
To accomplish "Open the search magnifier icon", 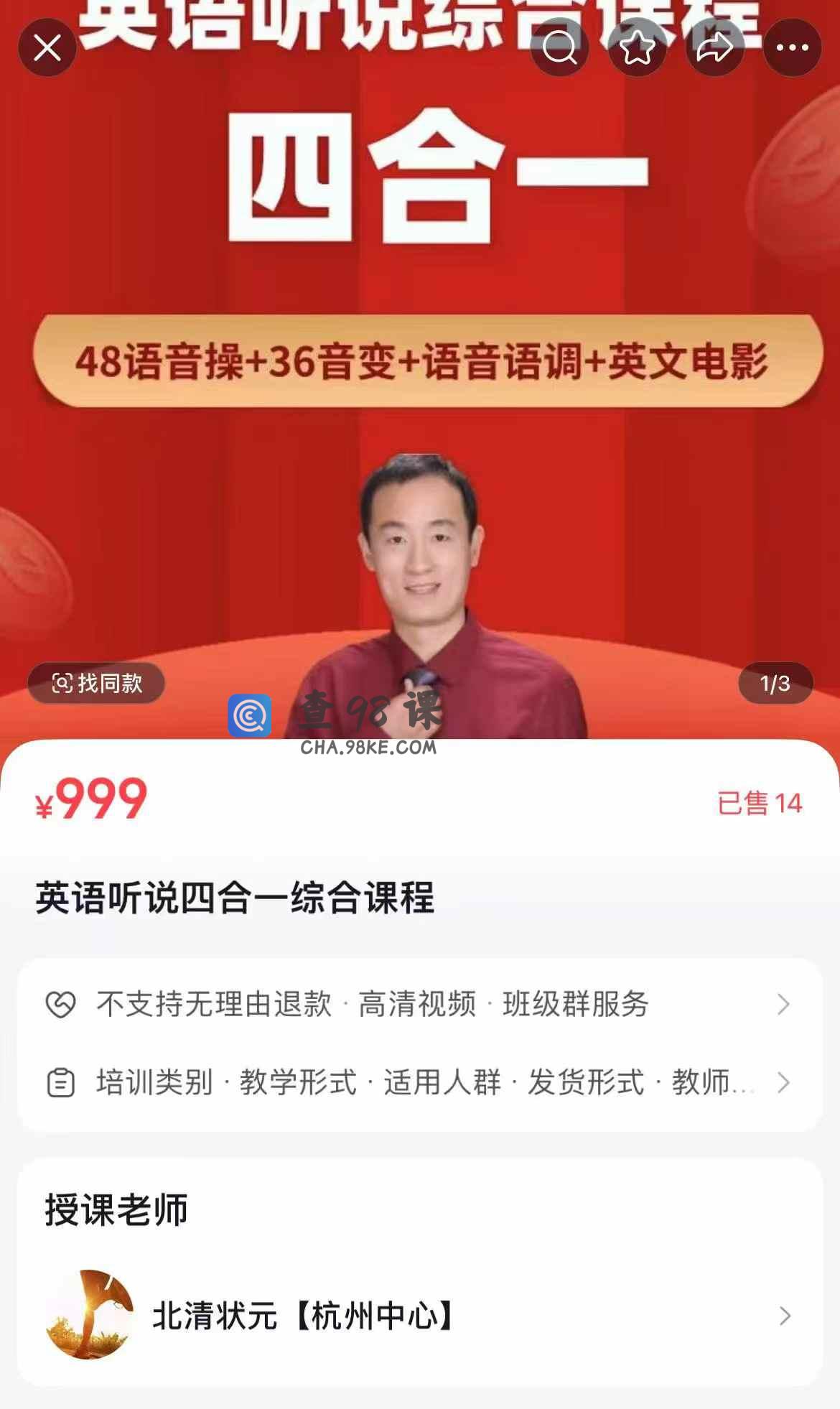I will (x=559, y=48).
